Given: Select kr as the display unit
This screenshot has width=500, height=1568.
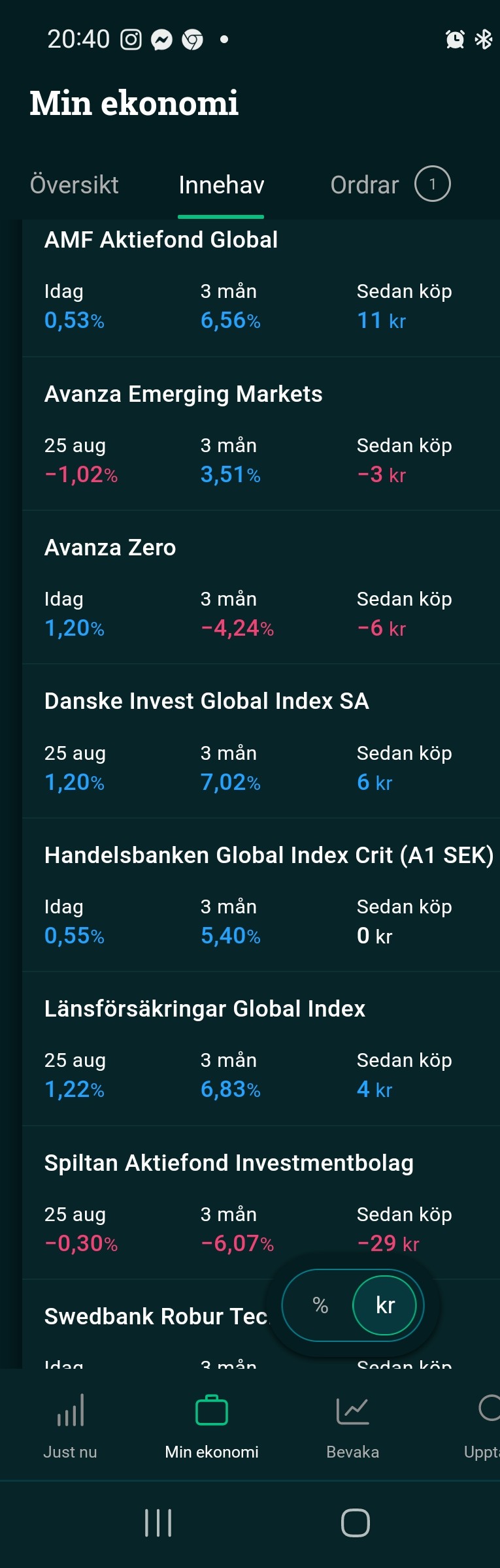Looking at the screenshot, I should point(385,1305).
